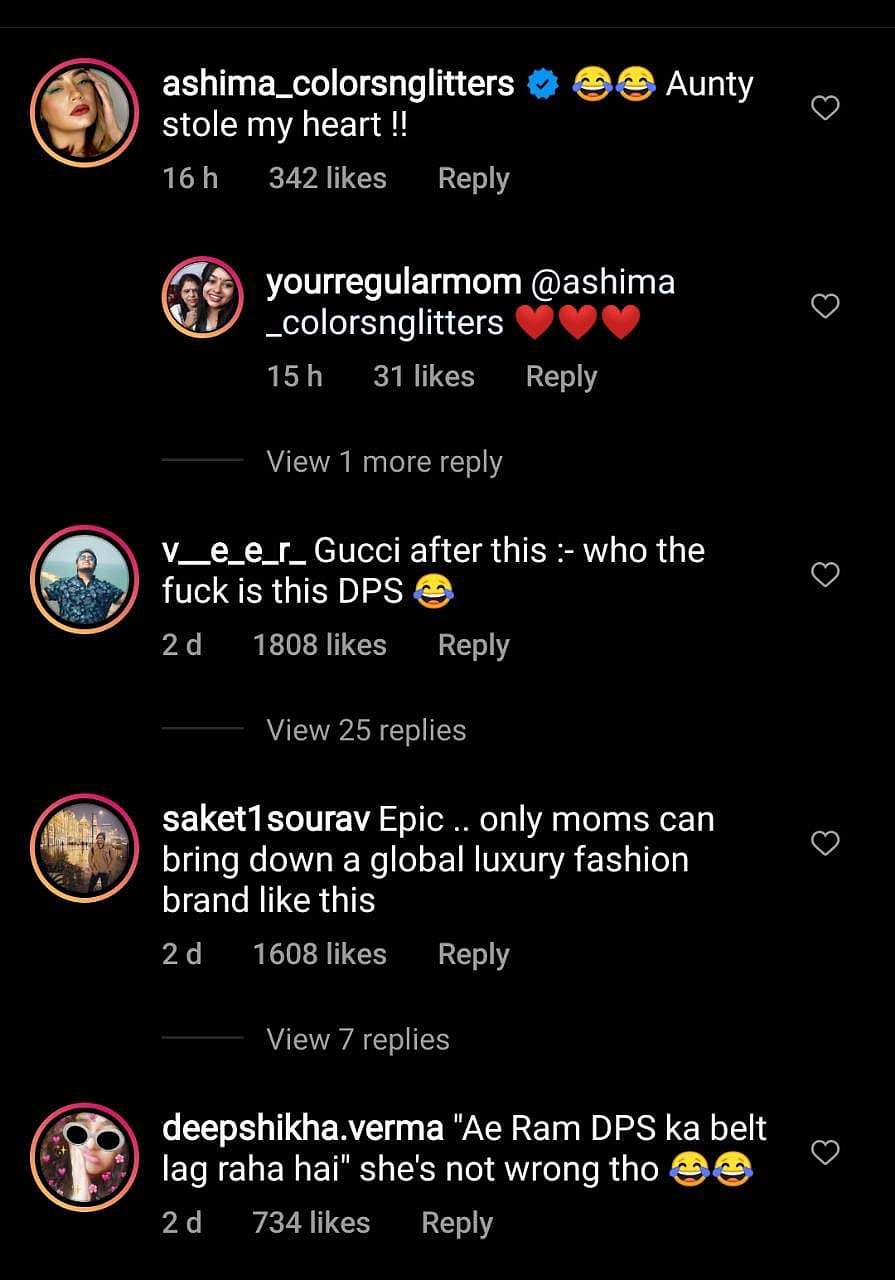View likes on v__e_e_r_'s comment
The width and height of the screenshot is (895, 1280).
(319, 646)
